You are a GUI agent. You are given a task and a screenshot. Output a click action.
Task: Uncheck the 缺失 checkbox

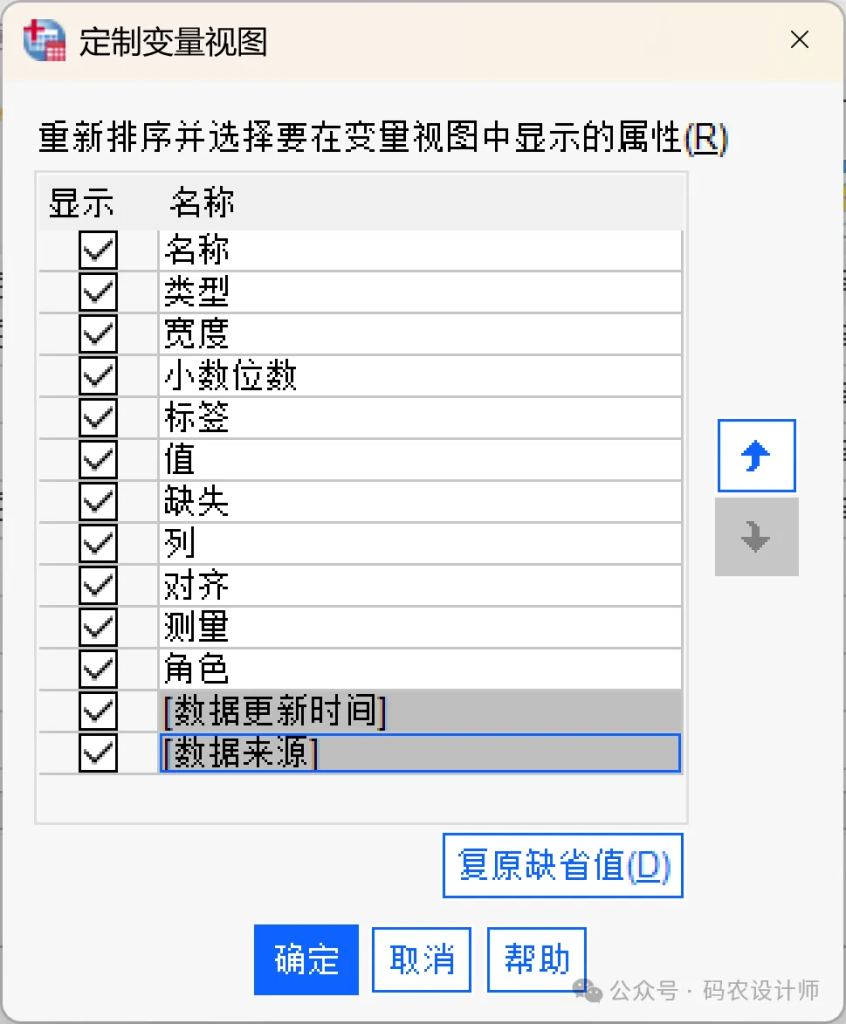pyautogui.click(x=98, y=502)
